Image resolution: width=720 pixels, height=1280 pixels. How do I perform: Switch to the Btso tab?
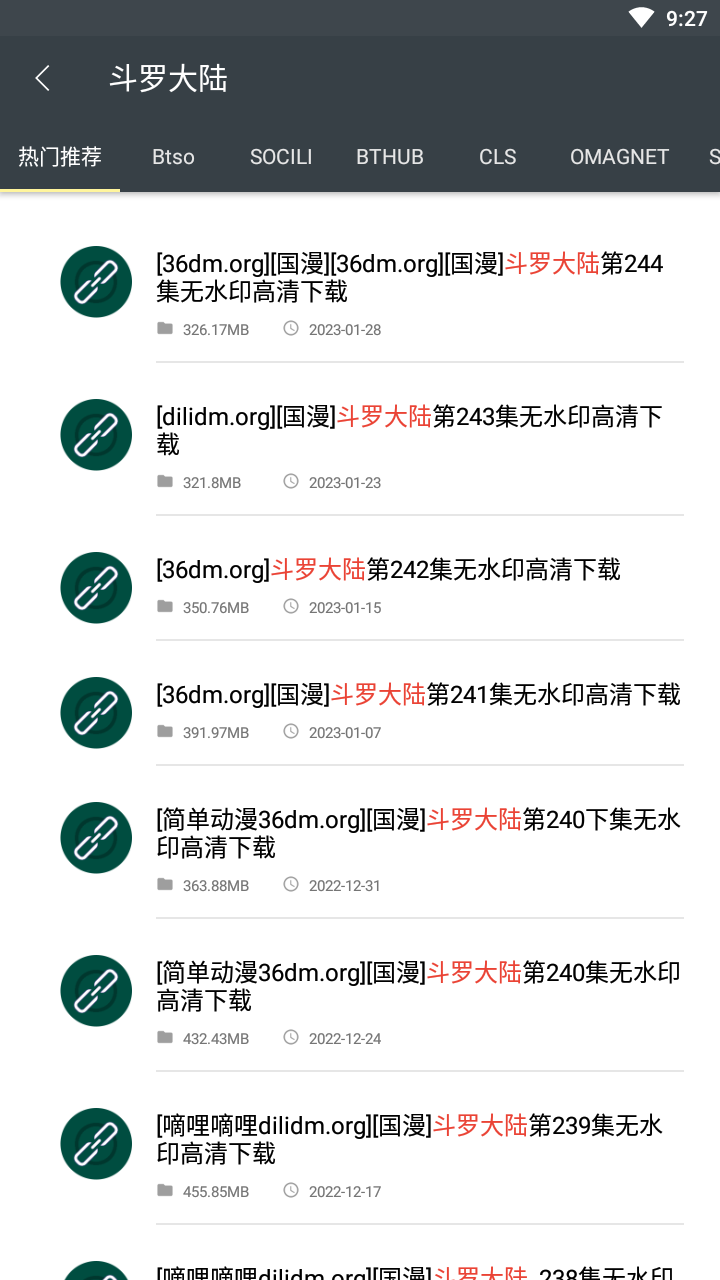(x=173, y=157)
